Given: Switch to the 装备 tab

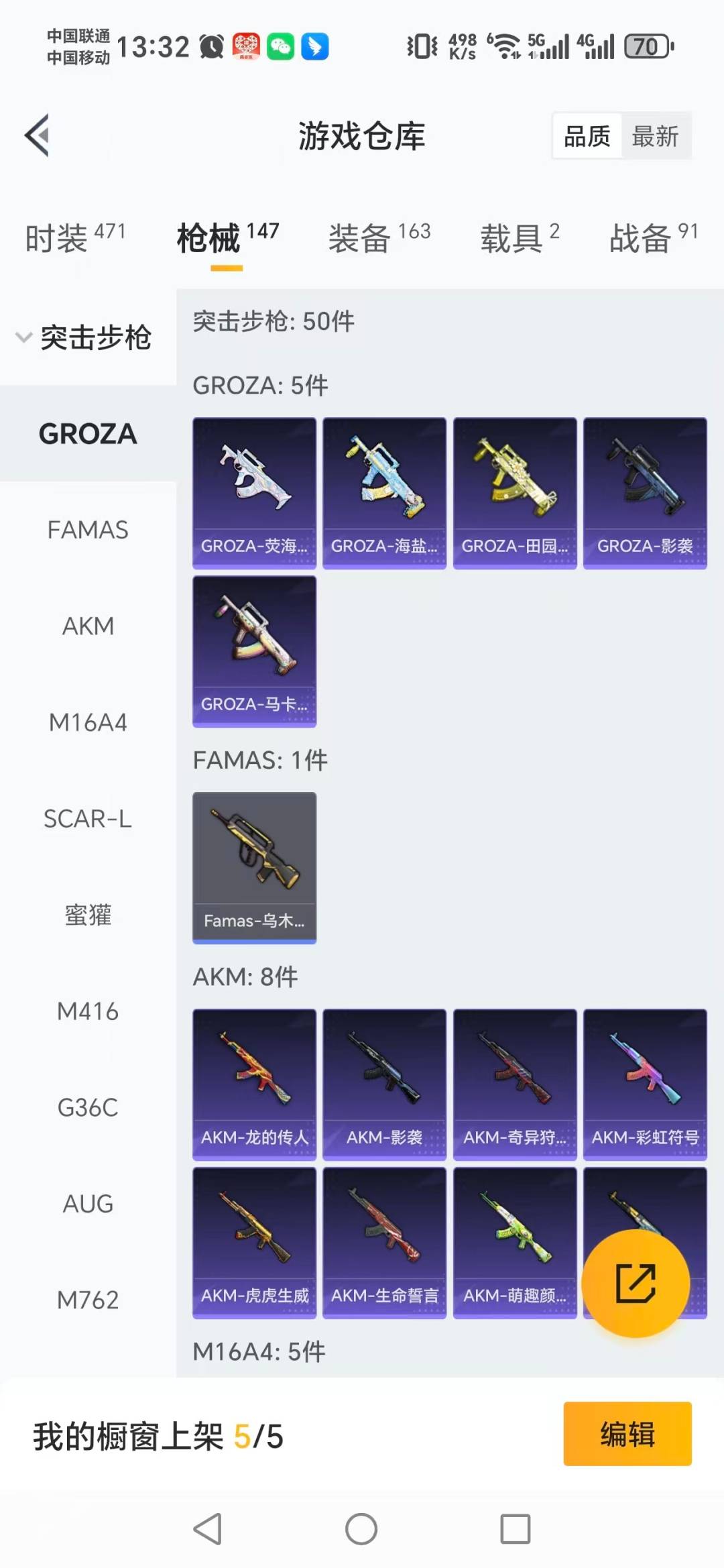Looking at the screenshot, I should pyautogui.click(x=379, y=238).
